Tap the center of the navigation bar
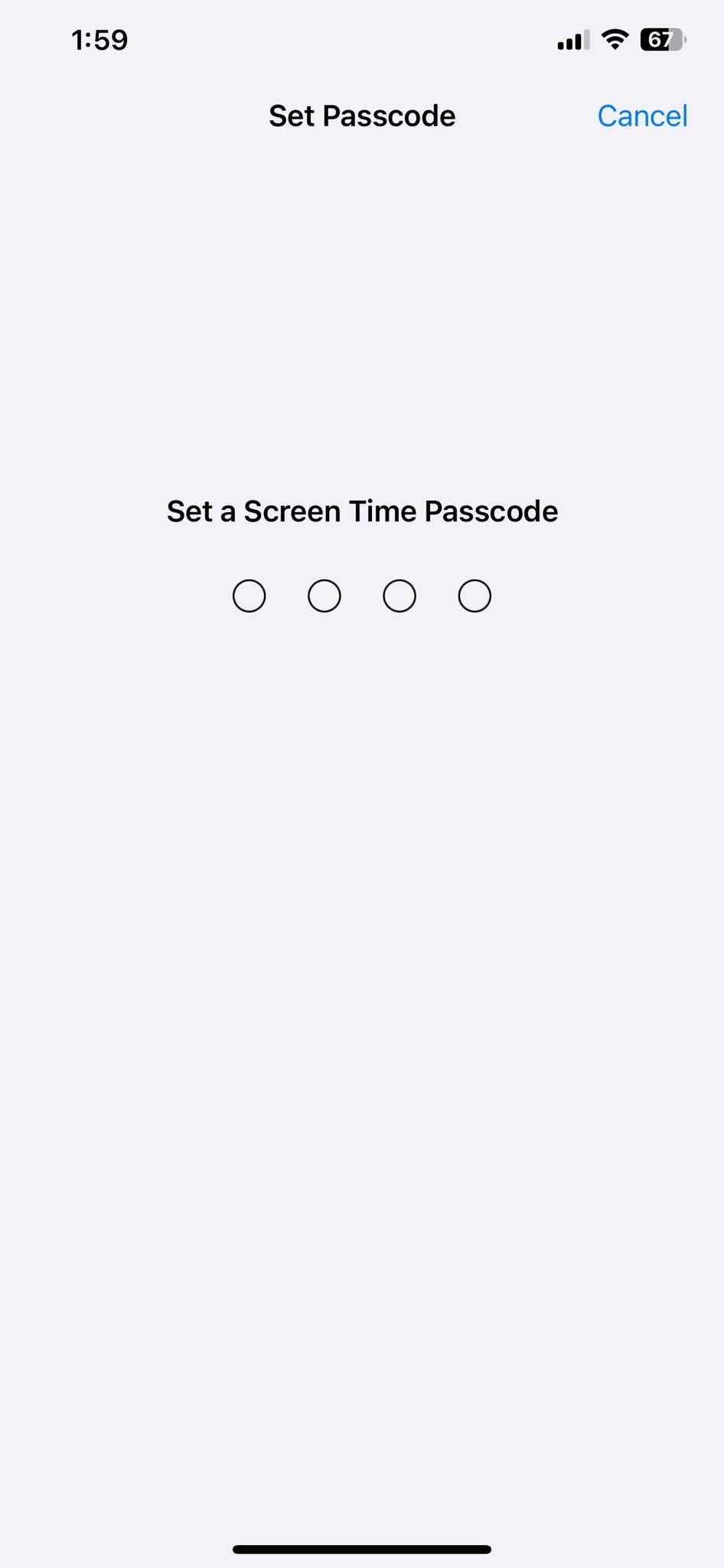This screenshot has width=724, height=1568. tap(361, 116)
